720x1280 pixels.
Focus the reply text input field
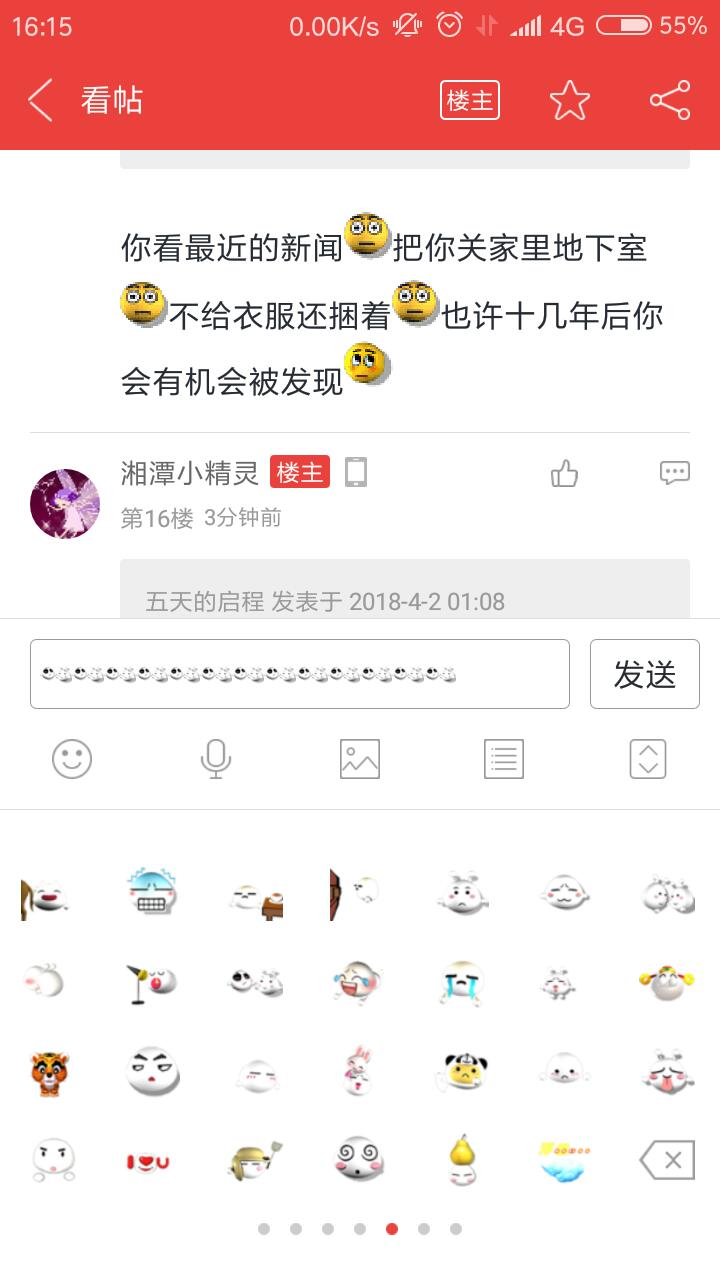click(x=300, y=674)
